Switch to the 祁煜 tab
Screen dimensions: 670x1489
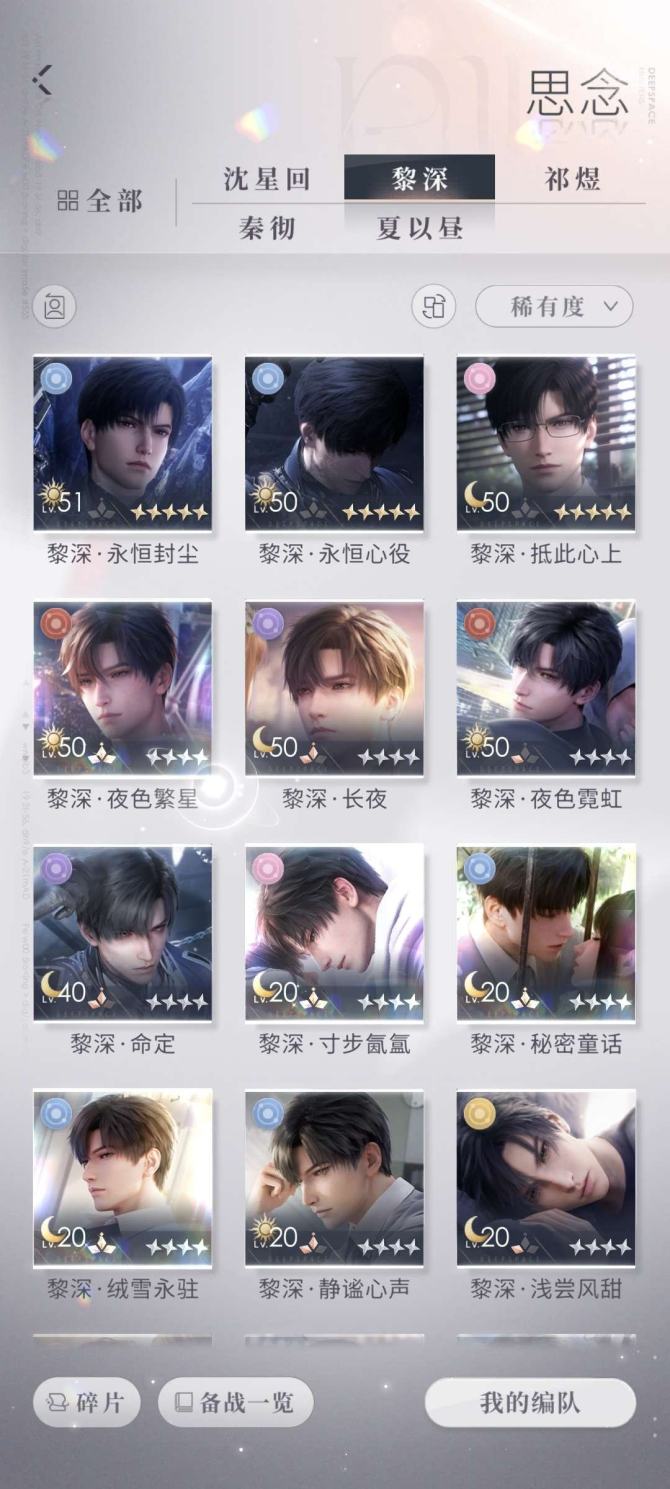(x=572, y=179)
